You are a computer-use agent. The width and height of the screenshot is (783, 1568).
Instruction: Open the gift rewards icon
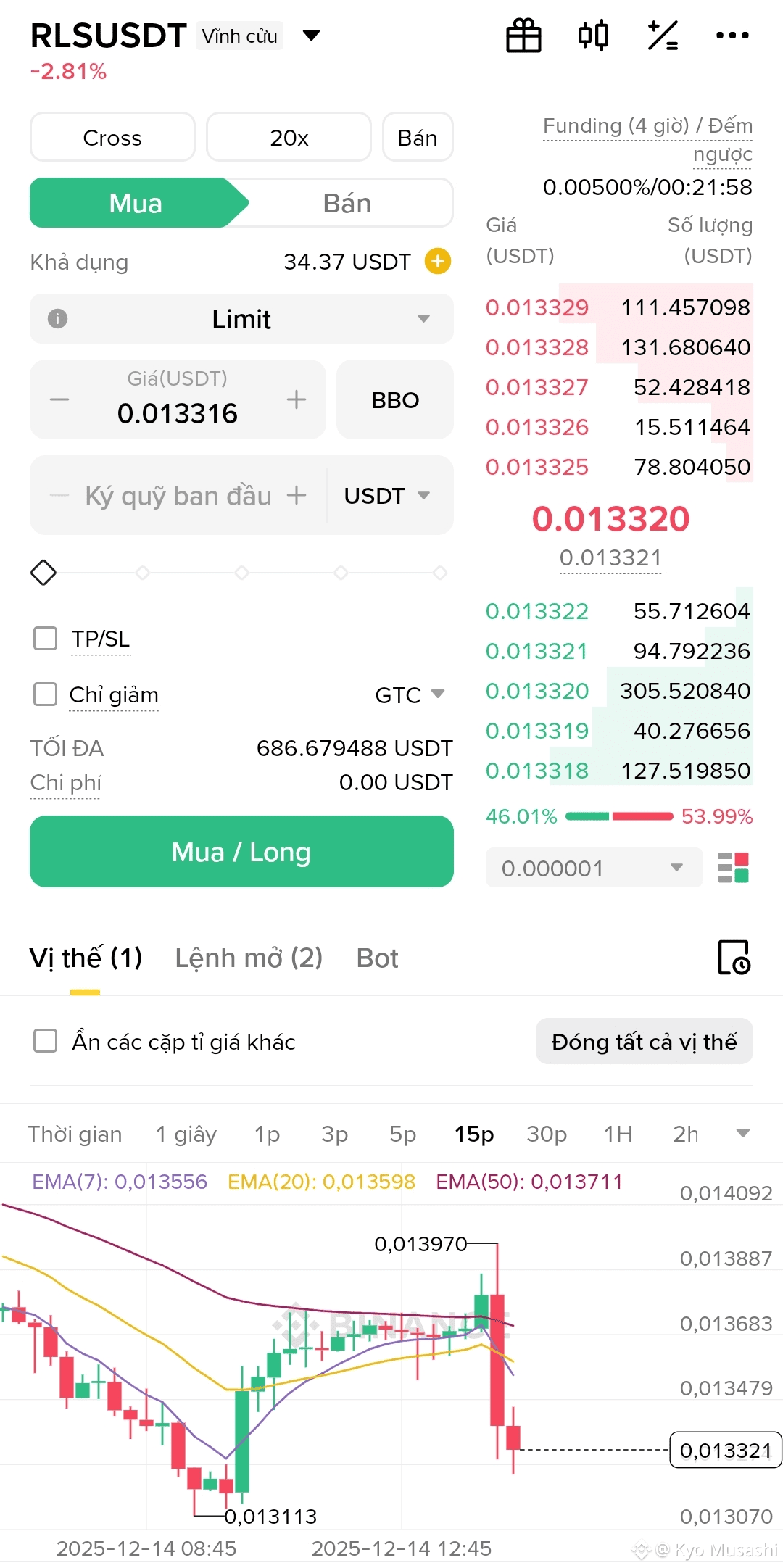click(523, 36)
